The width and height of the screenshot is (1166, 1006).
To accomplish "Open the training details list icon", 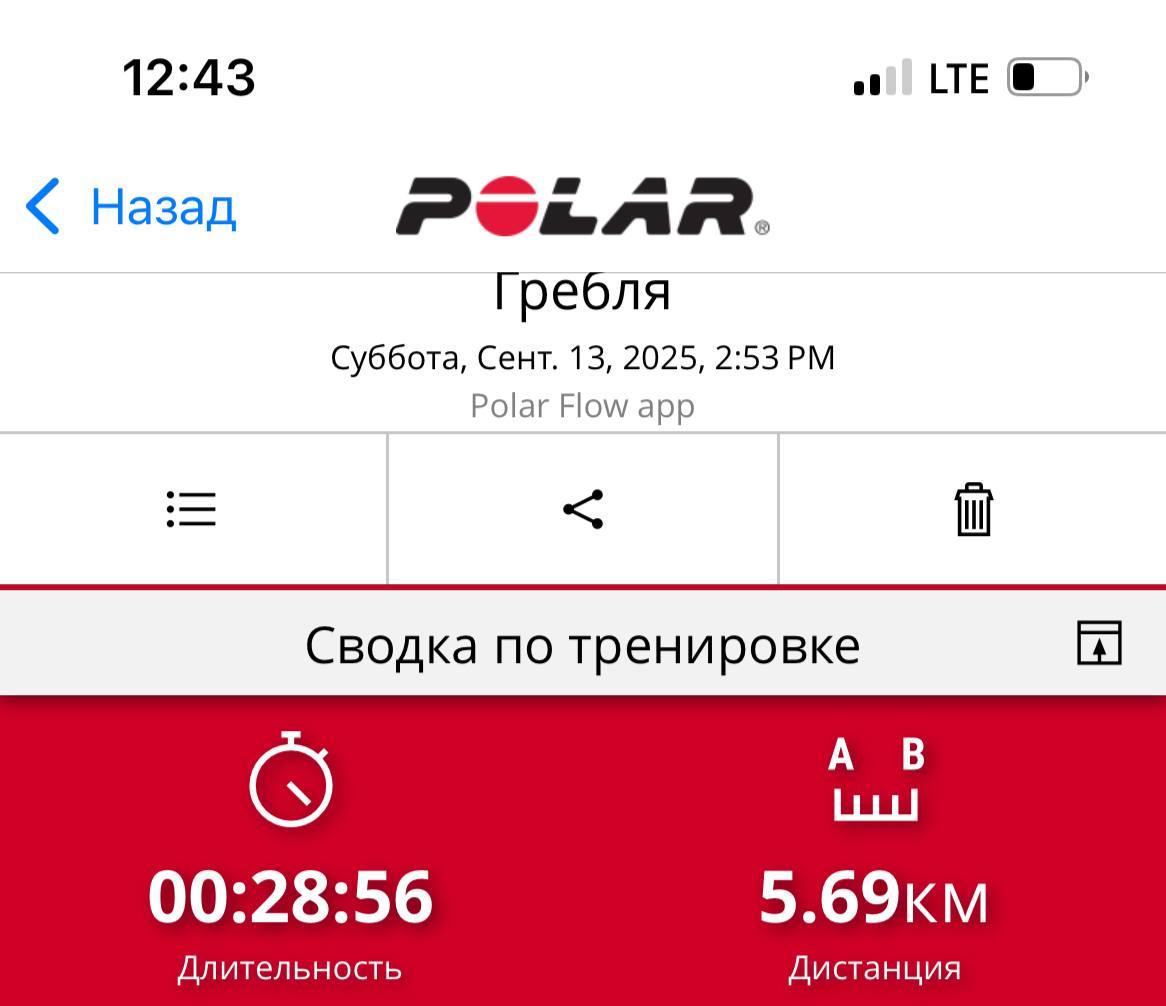I will (191, 509).
